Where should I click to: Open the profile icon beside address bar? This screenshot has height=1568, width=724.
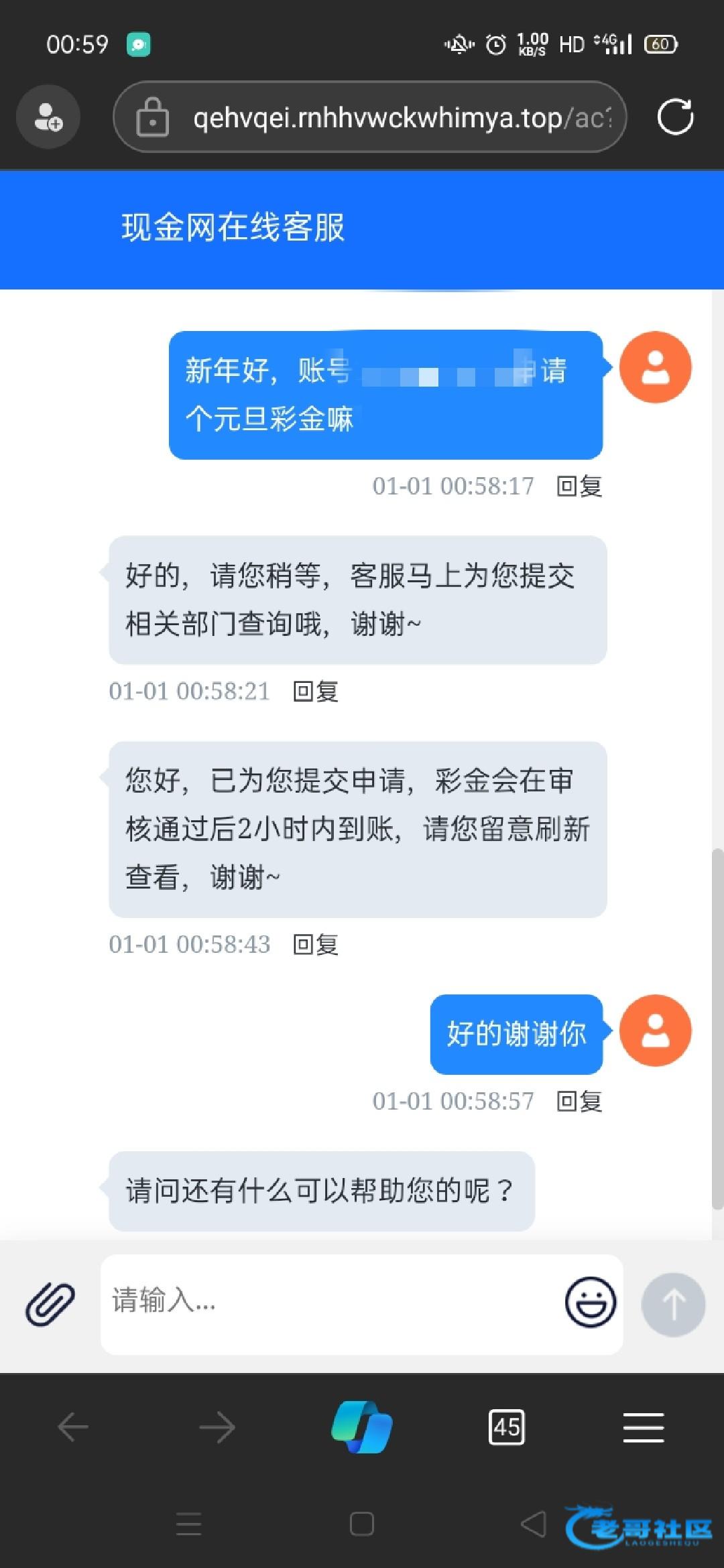pyautogui.click(x=48, y=117)
